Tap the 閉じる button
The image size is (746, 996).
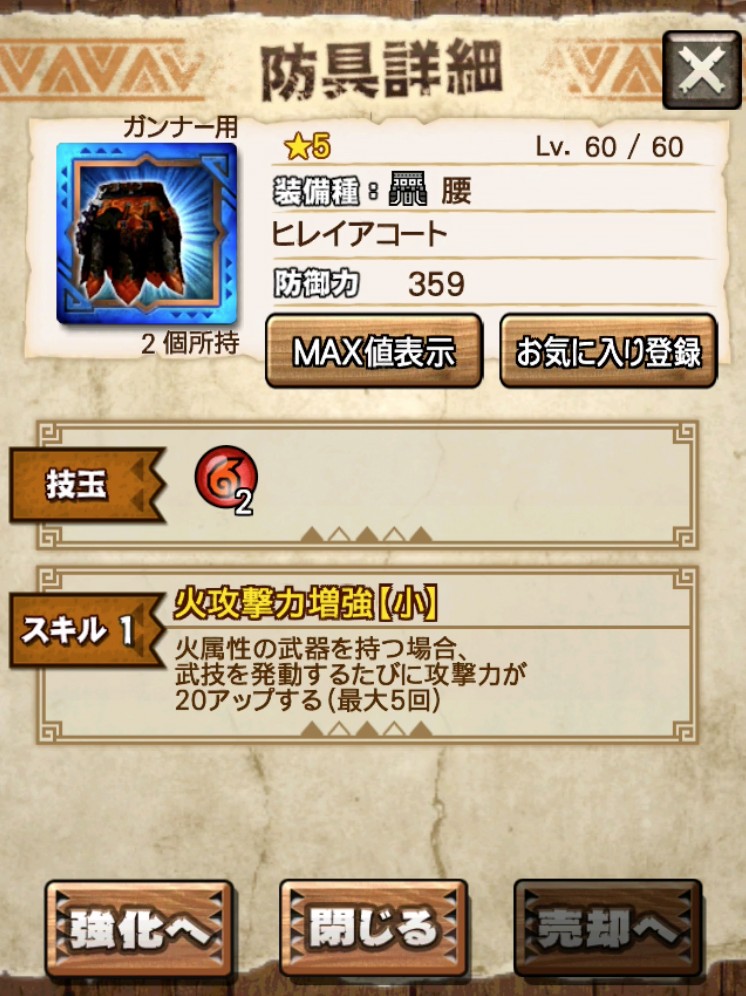coord(374,928)
